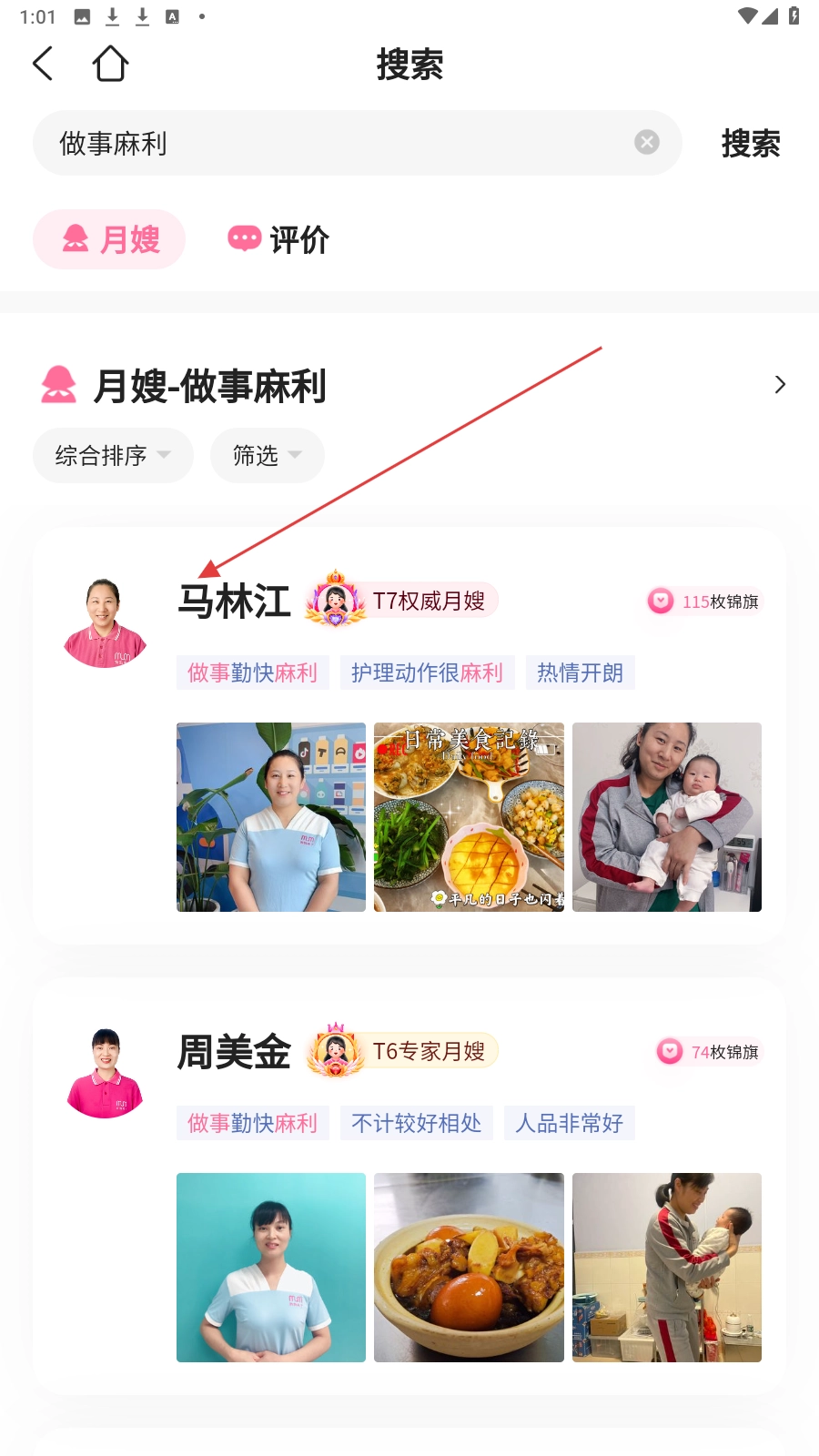Open the 筛选 filter dropdown
This screenshot has width=819, height=1456.
[x=267, y=455]
